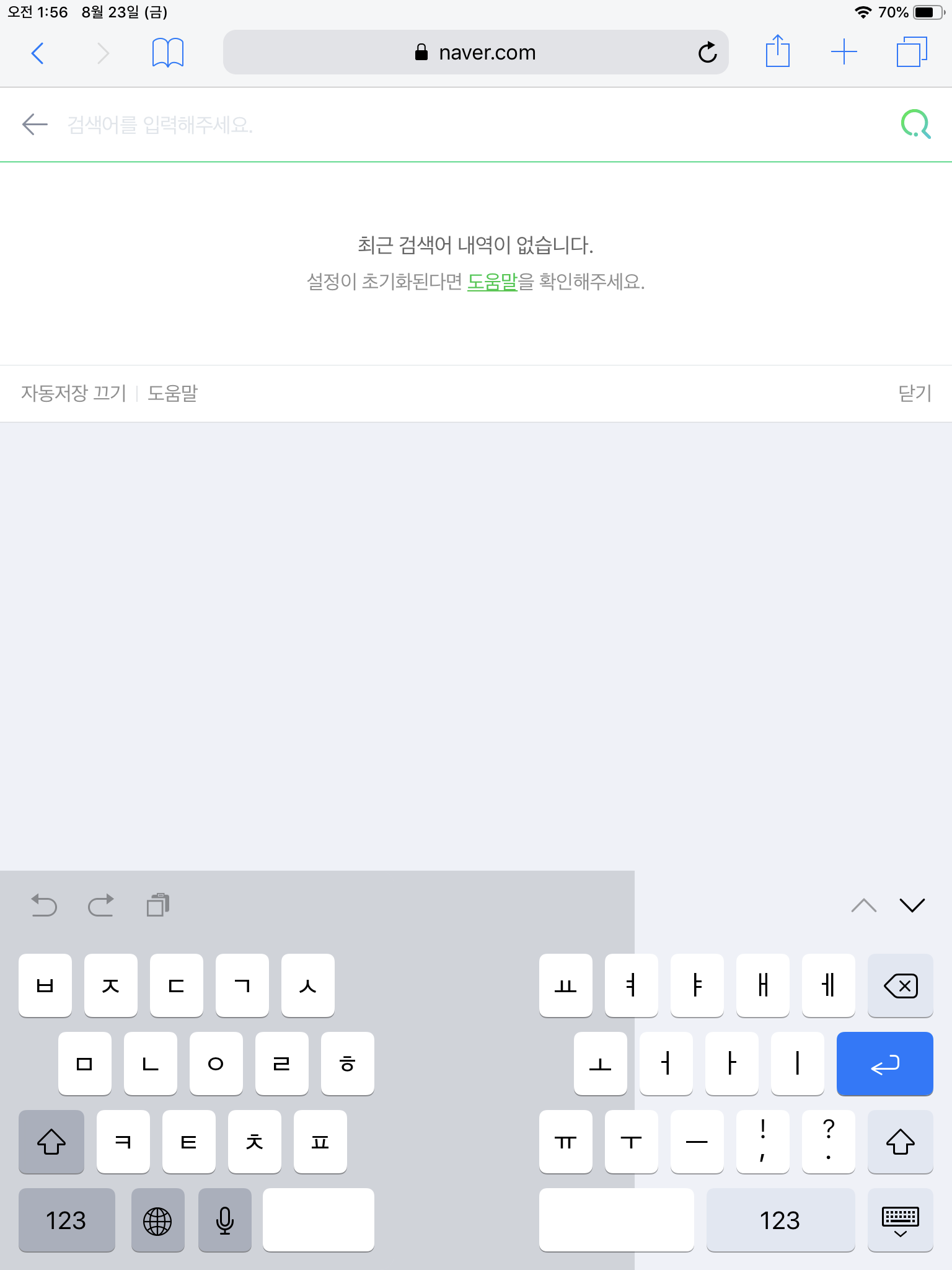Screen dimensions: 952x1270
Task: Tap the Naver search back arrow
Action: pyautogui.click(x=35, y=124)
